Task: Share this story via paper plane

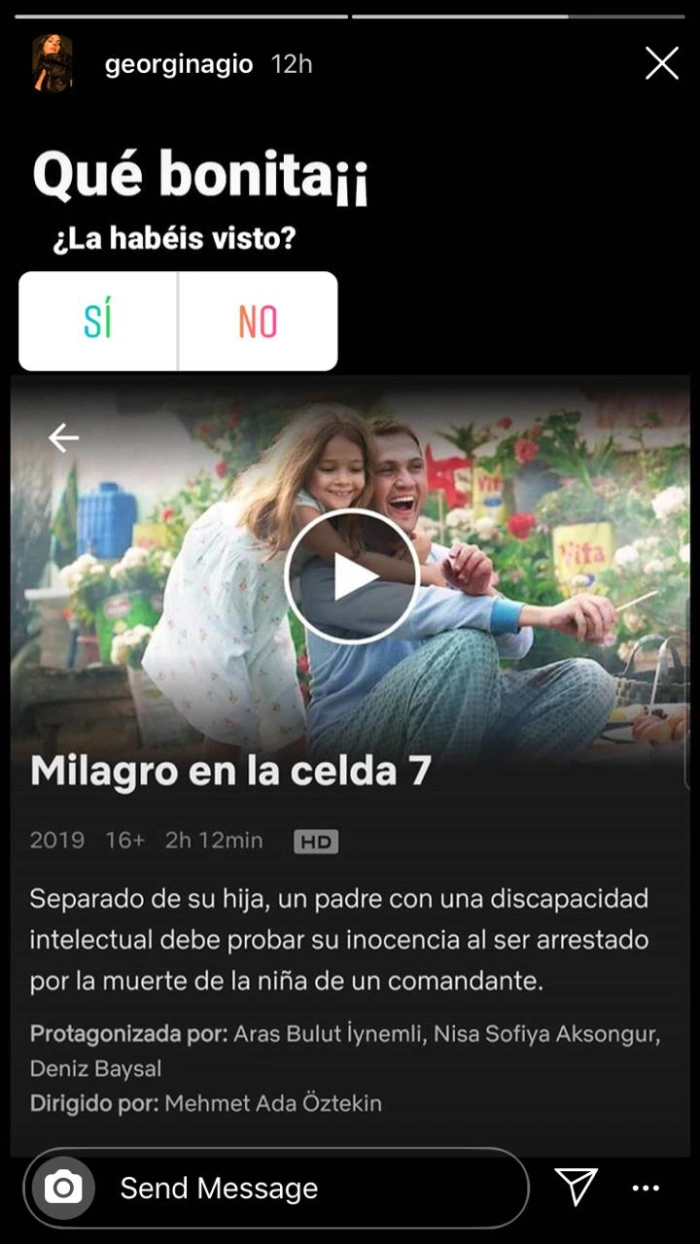Action: point(576,1187)
